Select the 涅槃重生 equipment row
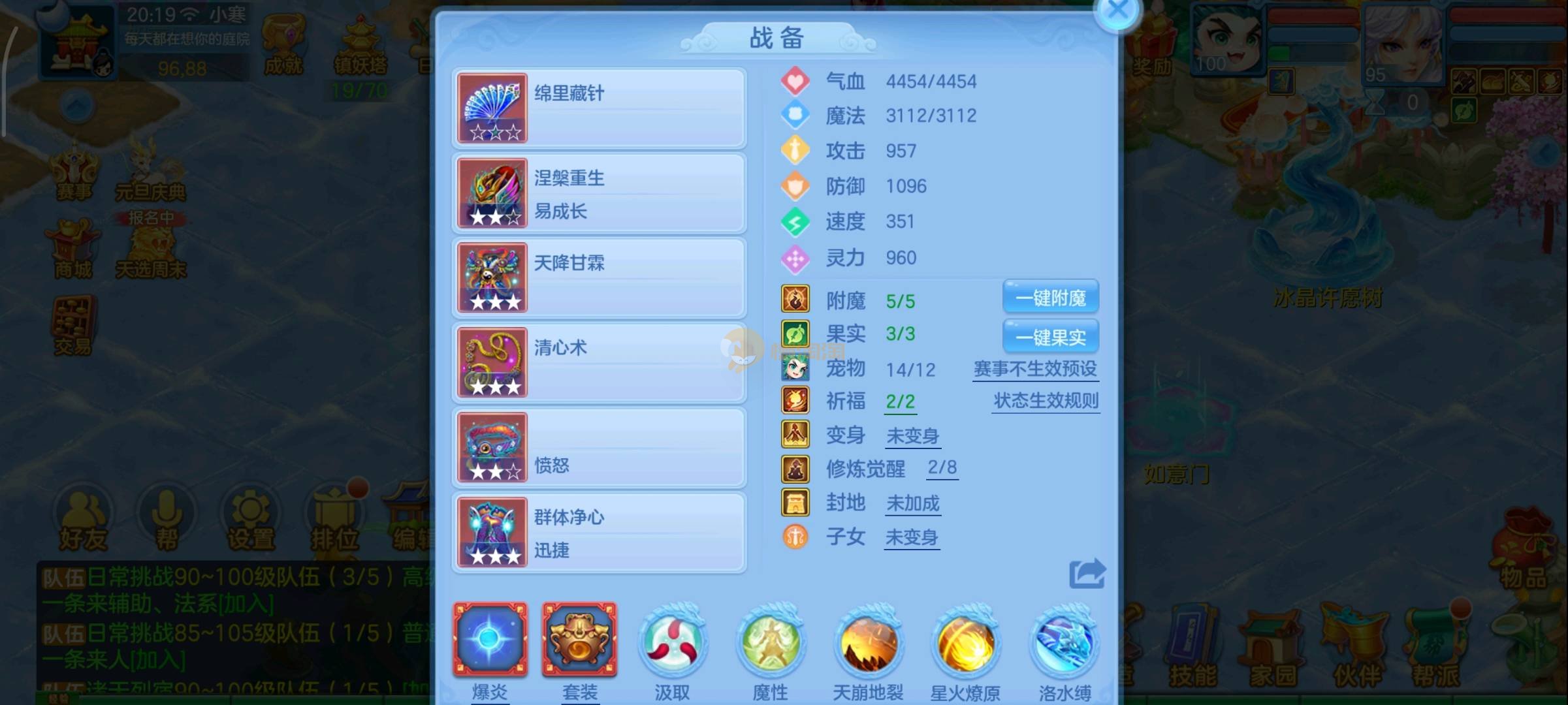 click(599, 193)
